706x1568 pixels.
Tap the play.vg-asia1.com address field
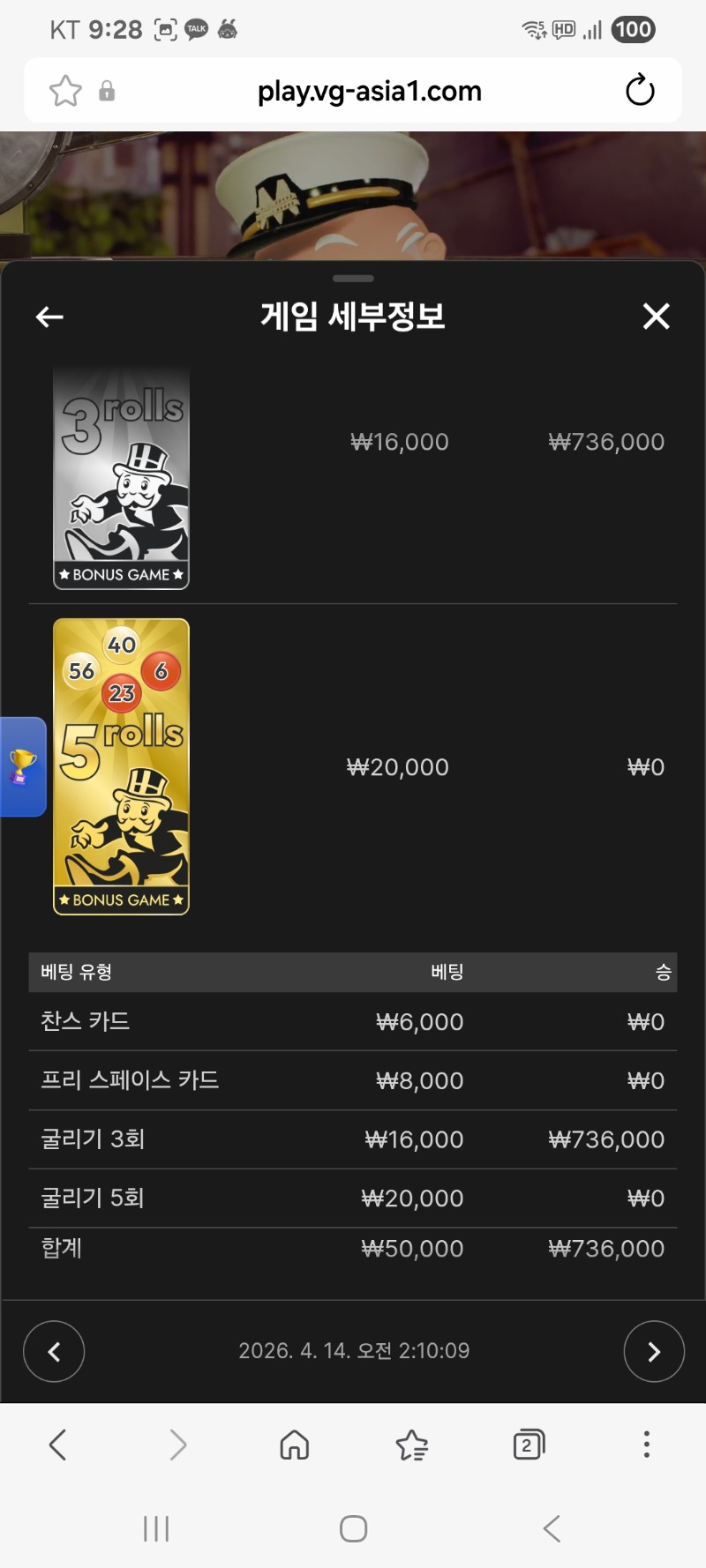371,91
